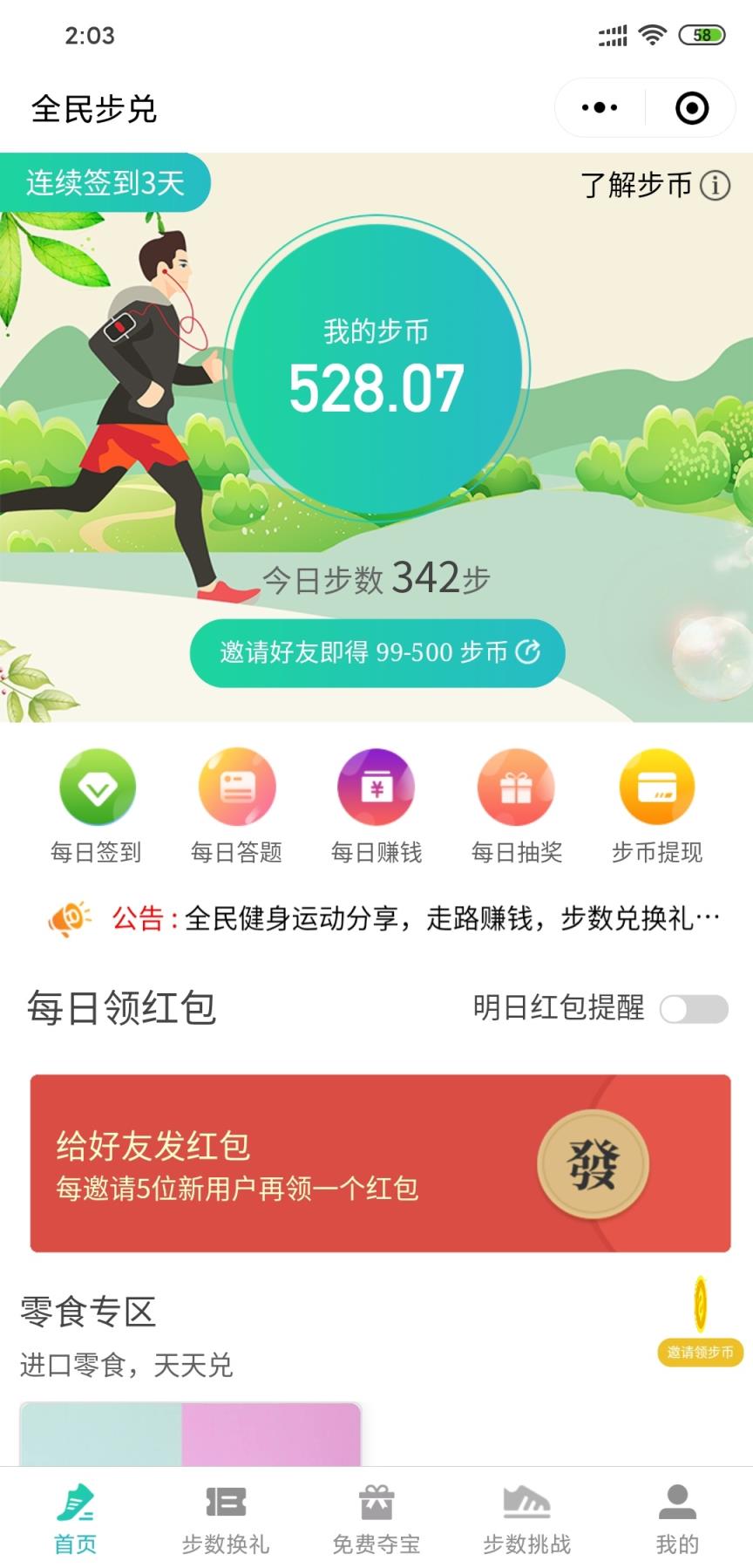Viewport: 753px width, 1568px height.
Task: Select the 每日签到 diamond icon
Action: pyautogui.click(x=98, y=787)
